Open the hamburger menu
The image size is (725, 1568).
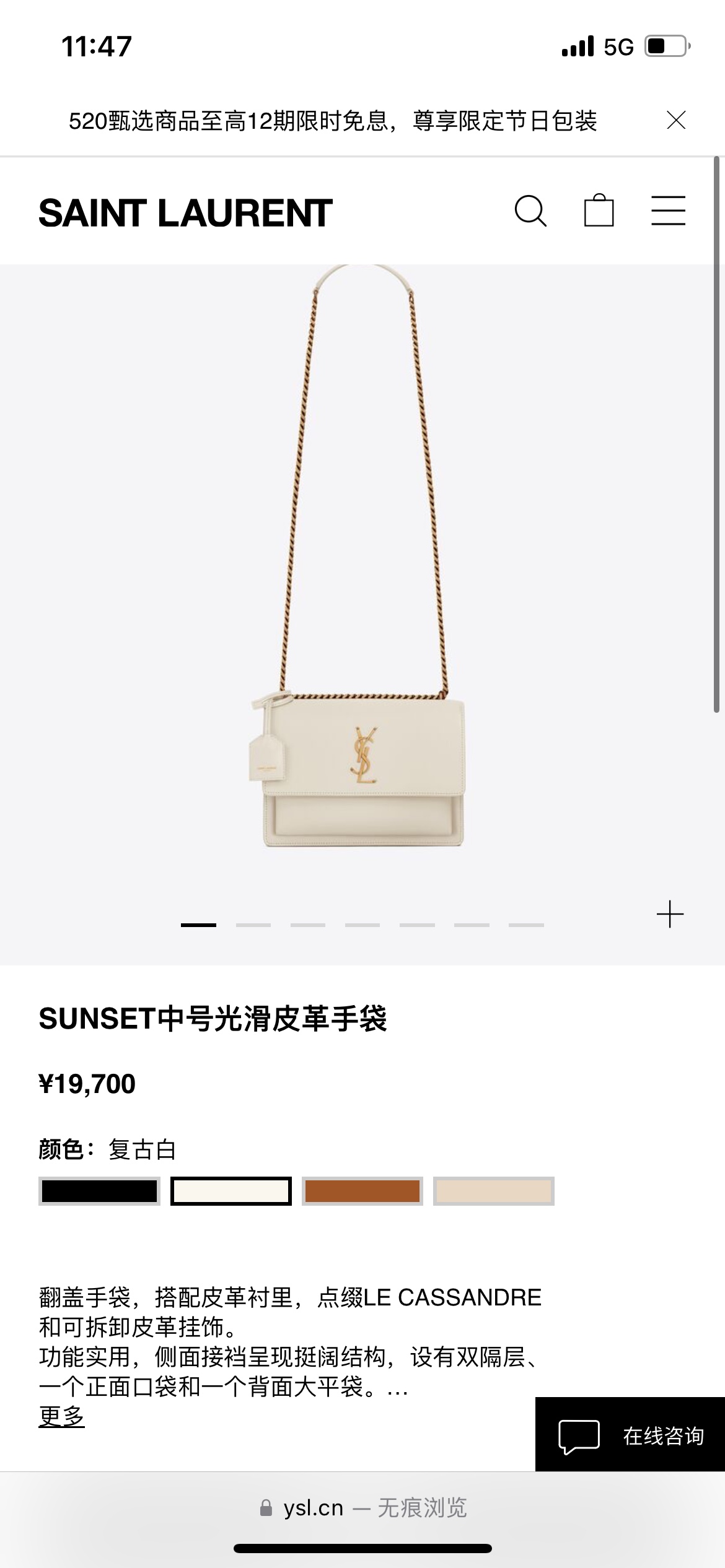point(668,211)
